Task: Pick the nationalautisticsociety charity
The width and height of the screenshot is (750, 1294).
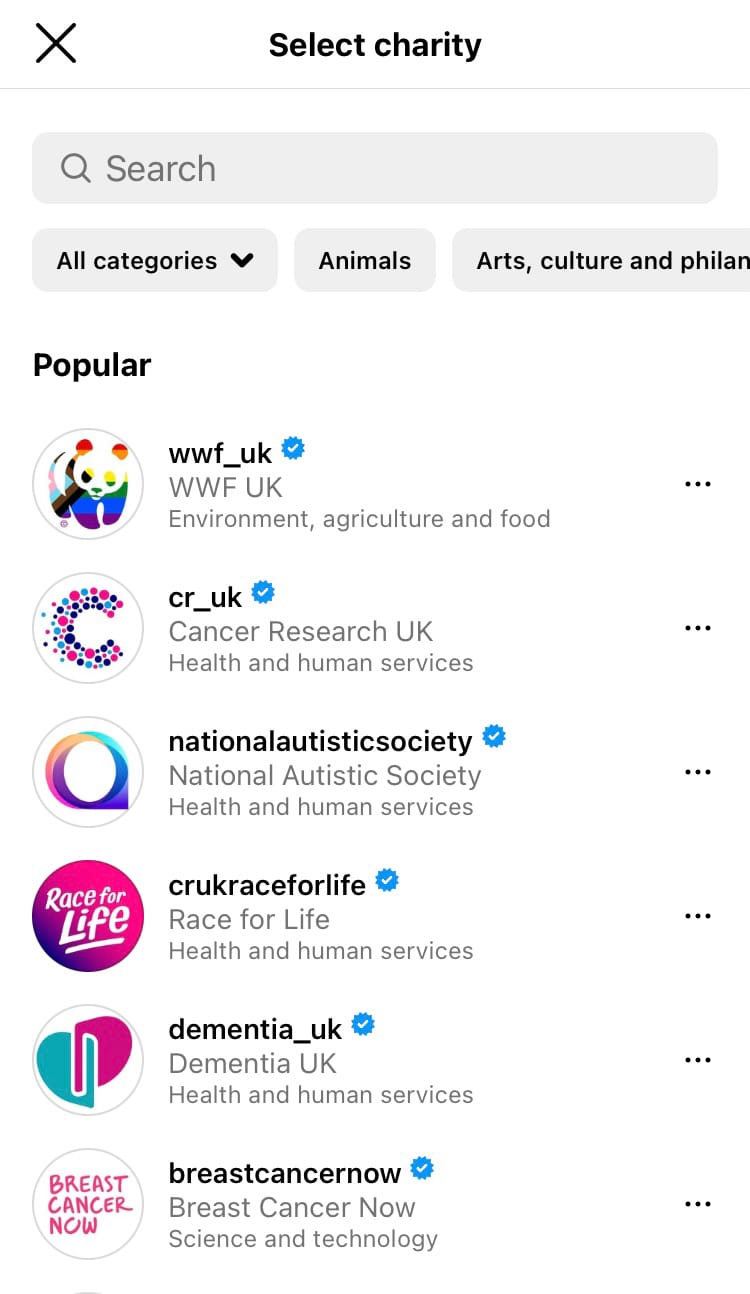Action: pyautogui.click(x=375, y=772)
